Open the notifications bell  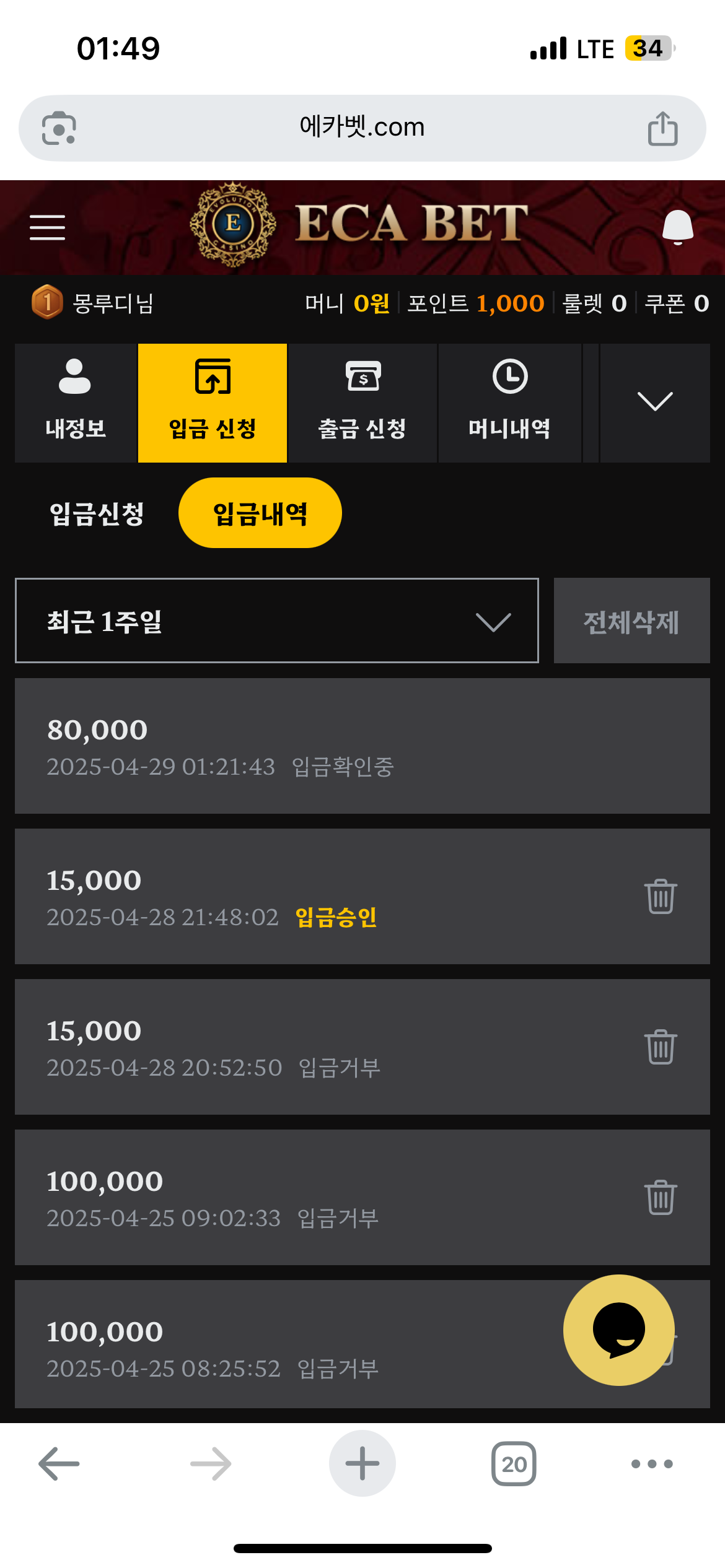[677, 227]
